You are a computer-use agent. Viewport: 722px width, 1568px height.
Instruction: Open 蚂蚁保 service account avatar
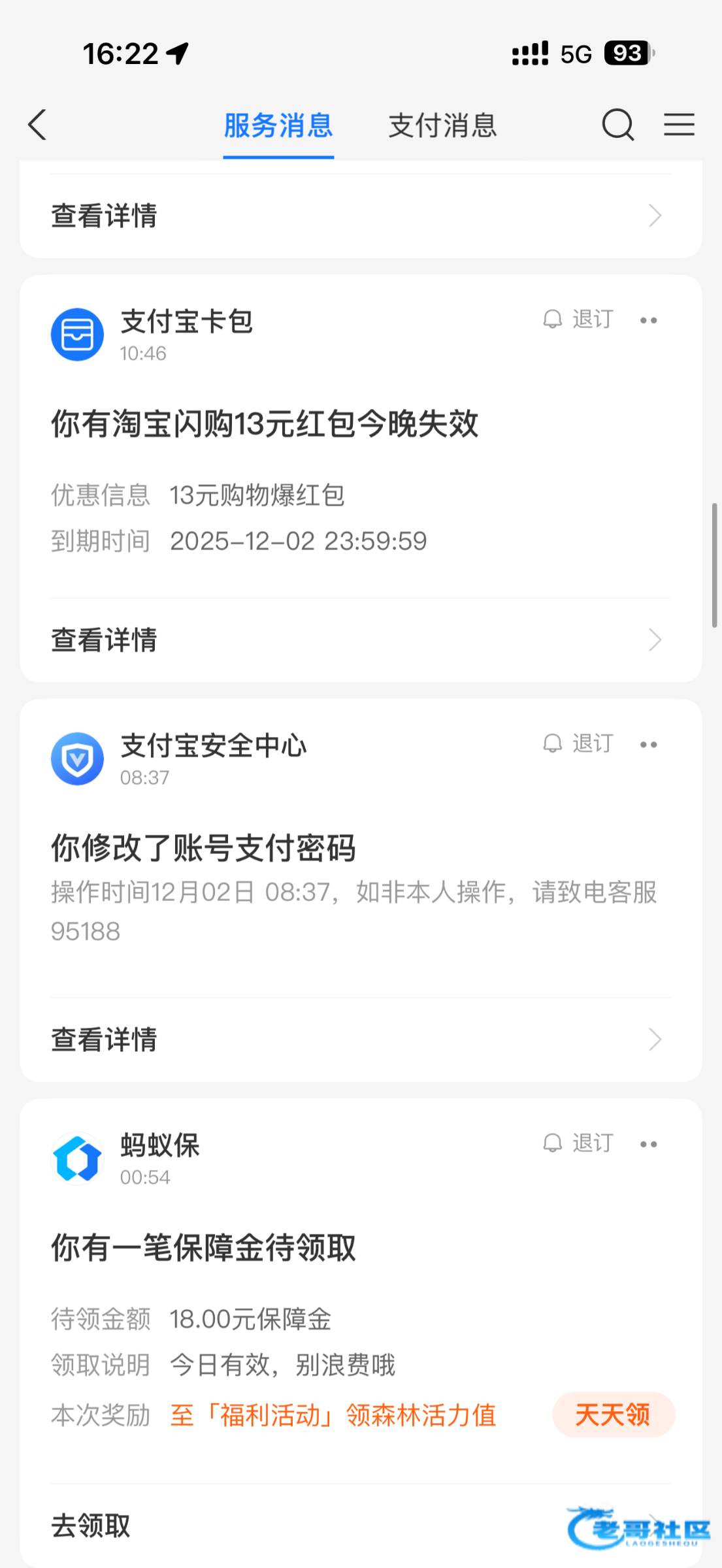[78, 1158]
